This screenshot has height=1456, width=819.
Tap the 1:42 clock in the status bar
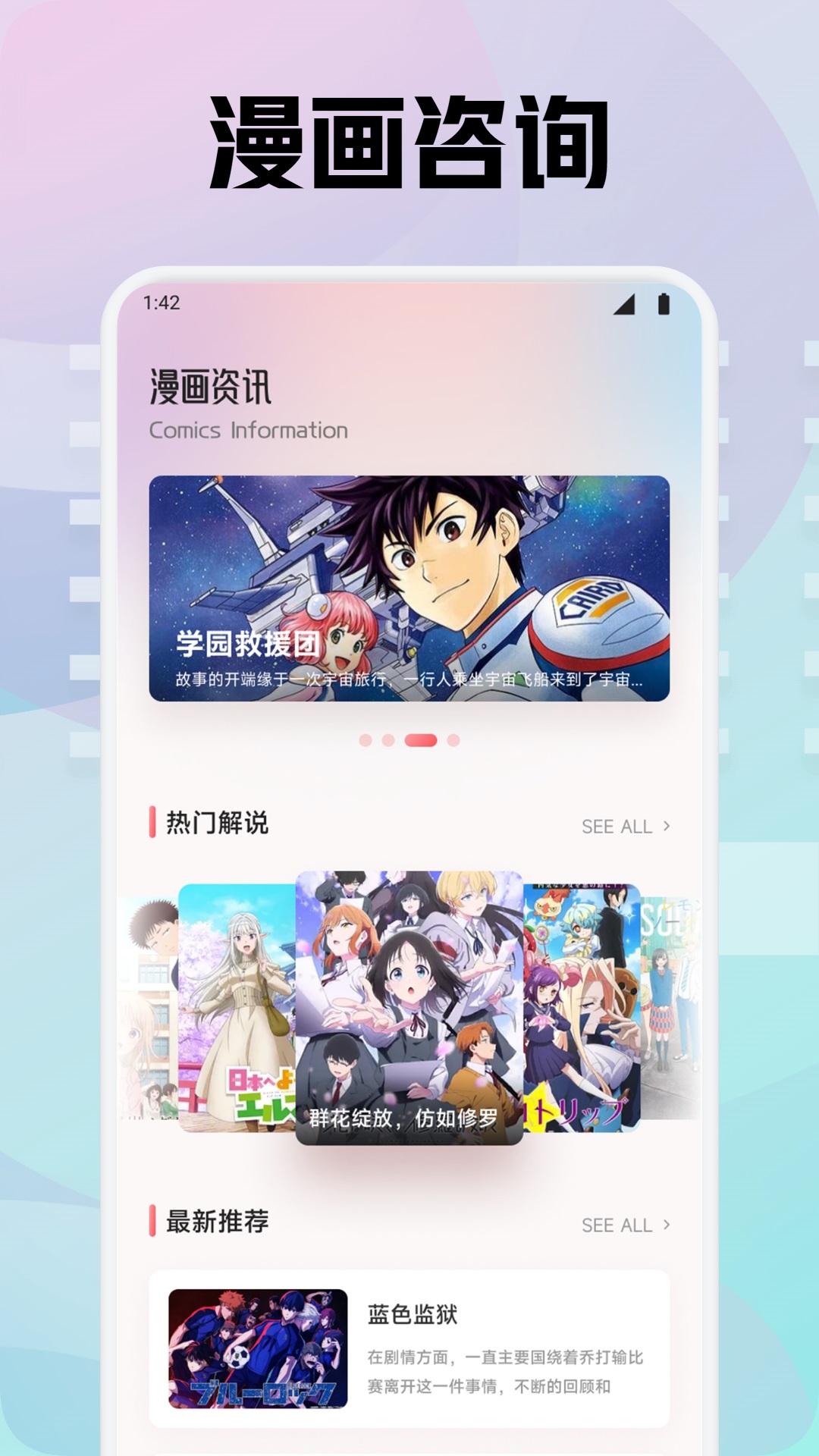164,303
